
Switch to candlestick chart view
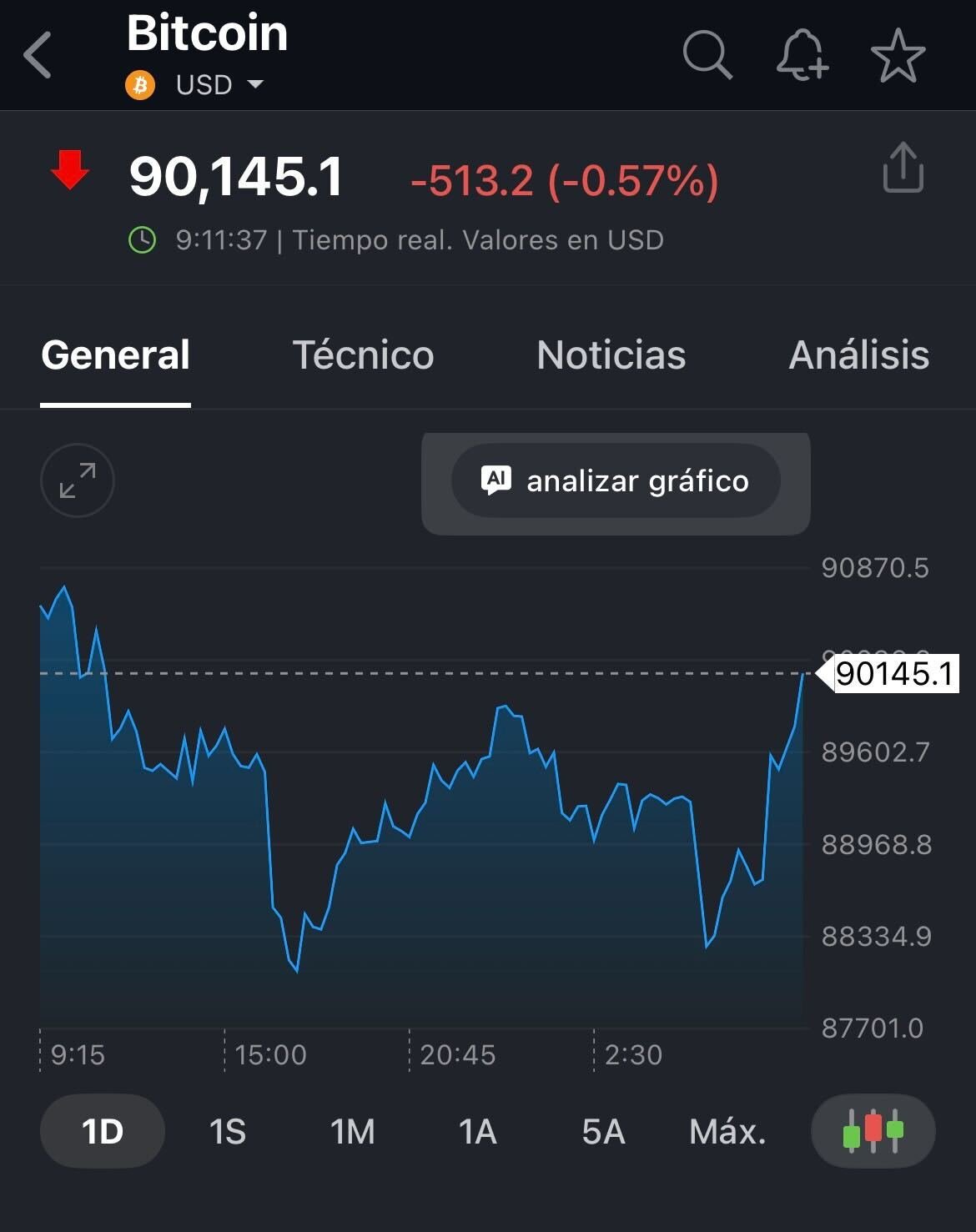873,1131
